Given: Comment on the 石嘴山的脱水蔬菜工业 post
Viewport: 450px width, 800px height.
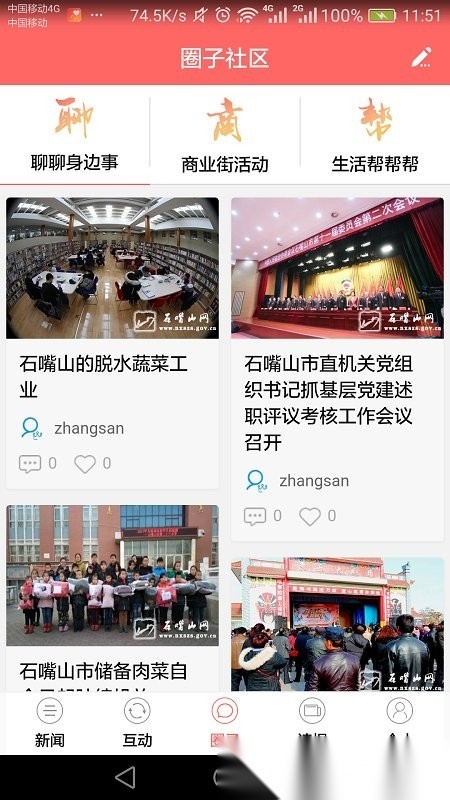Looking at the screenshot, I should (38, 463).
